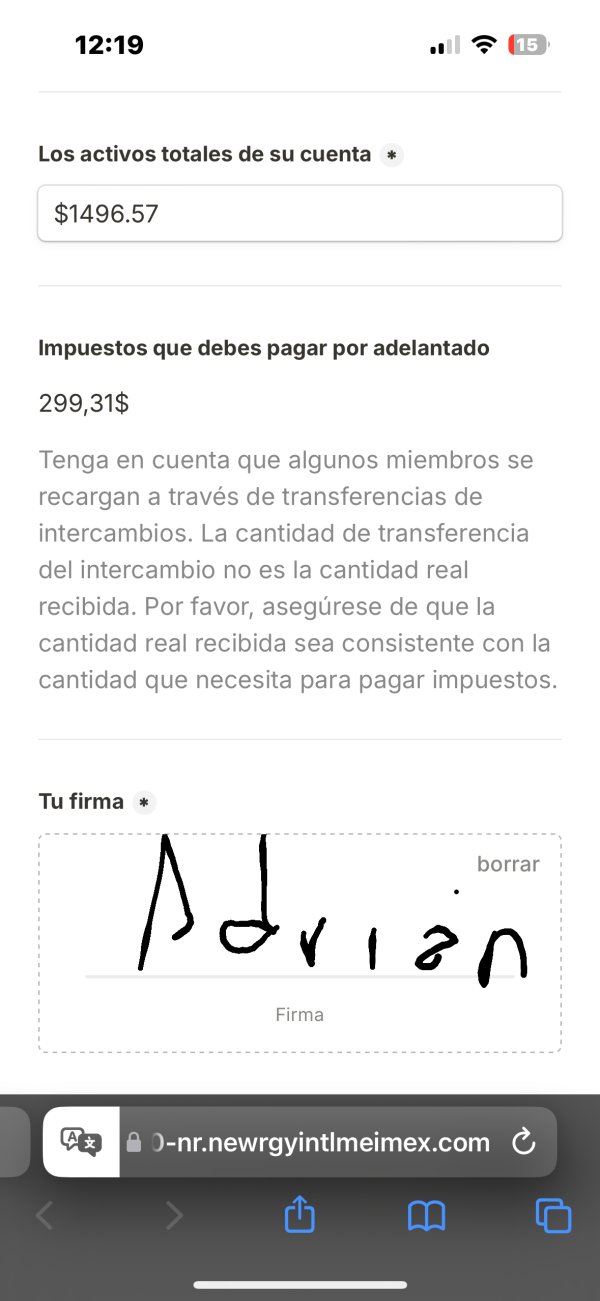Go back to the previous page
Screen dimensions: 600x1301
pyautogui.click(x=44, y=1215)
